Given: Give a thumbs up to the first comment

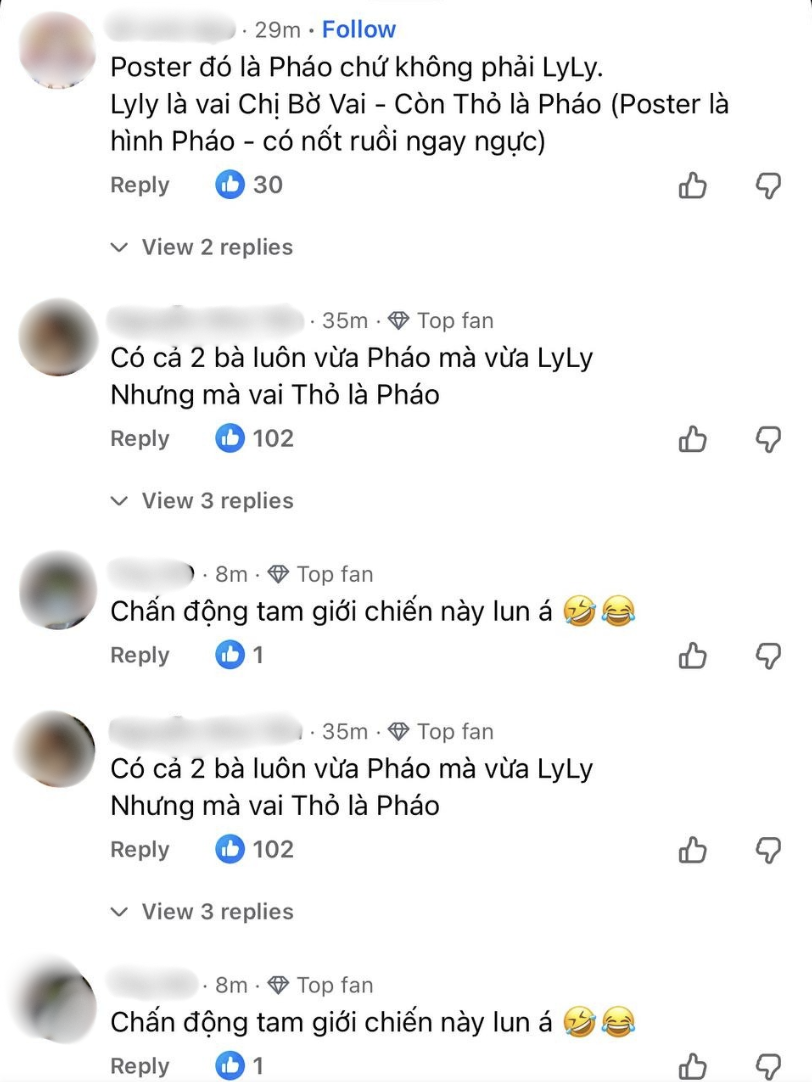Looking at the screenshot, I should point(692,183).
